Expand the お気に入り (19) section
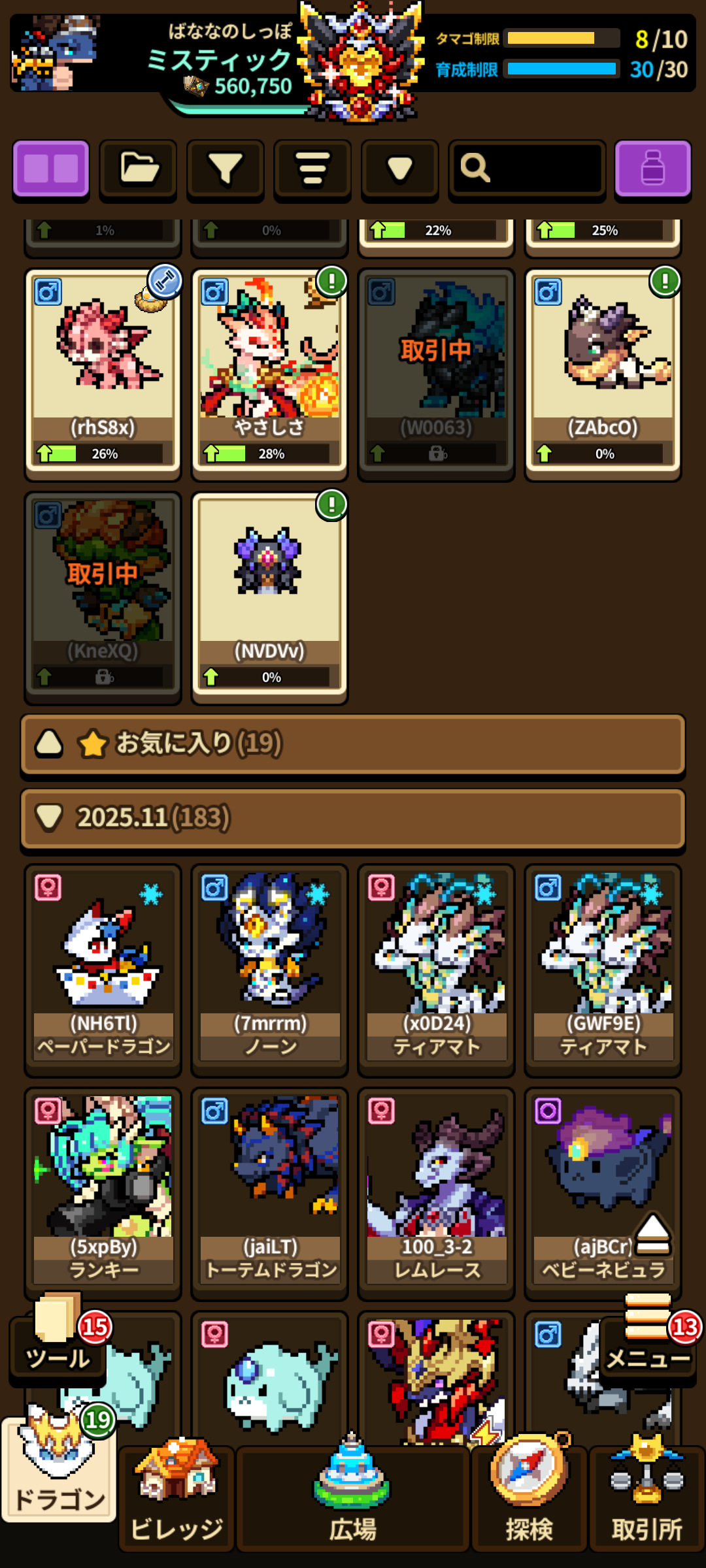706x1568 pixels. pyautogui.click(x=353, y=743)
